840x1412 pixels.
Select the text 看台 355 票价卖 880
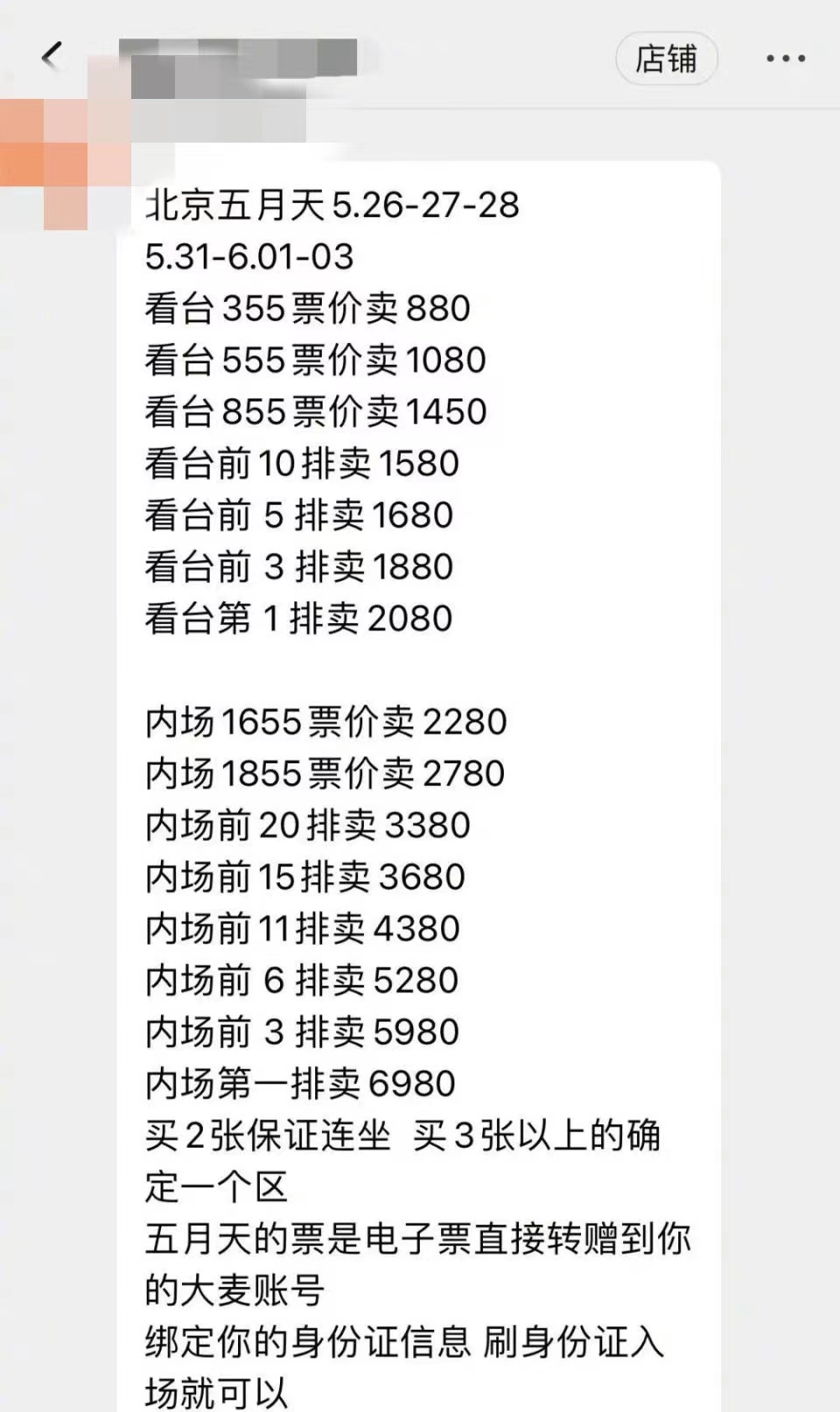(x=306, y=307)
